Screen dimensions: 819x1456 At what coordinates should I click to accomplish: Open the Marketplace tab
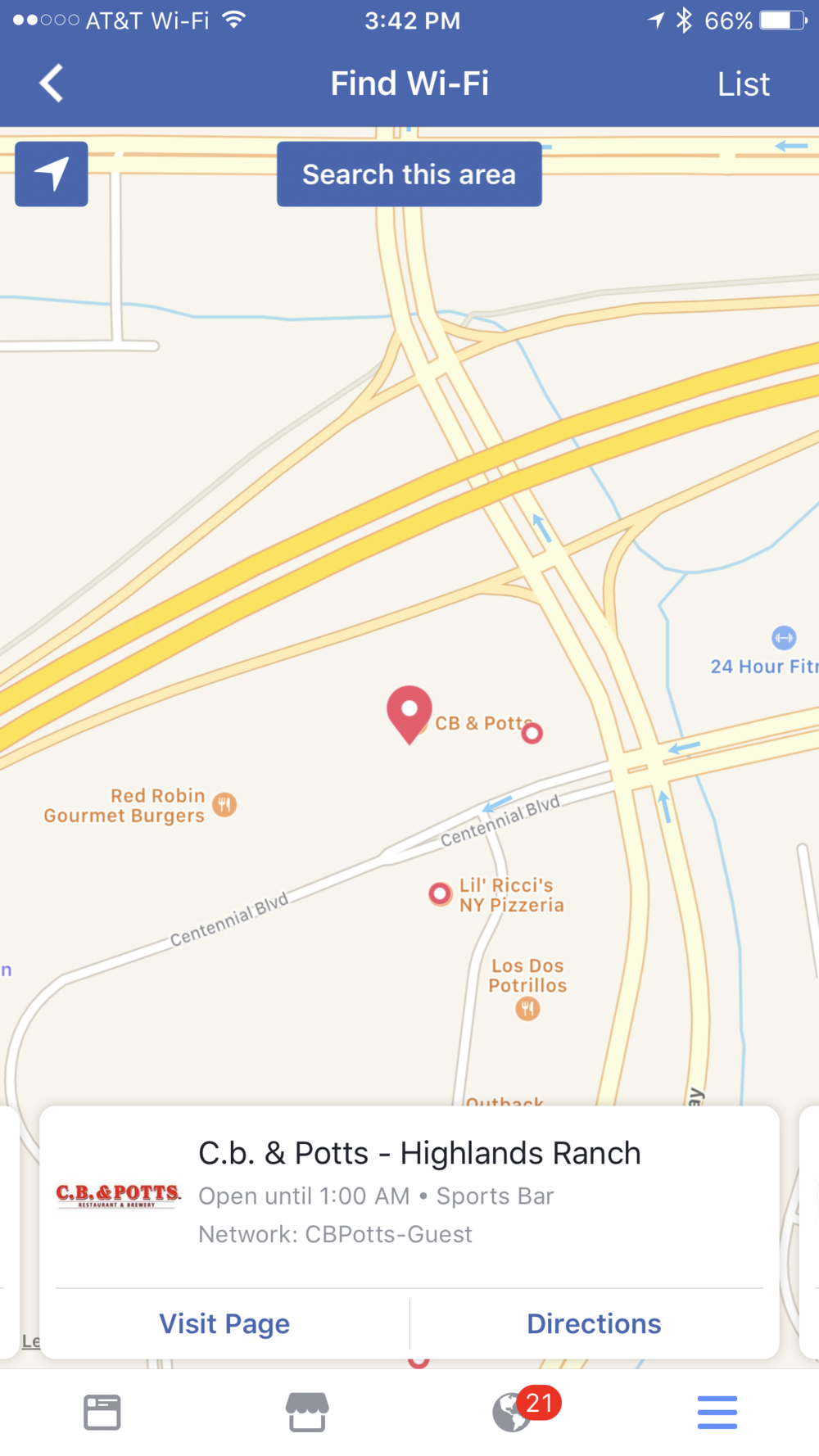[307, 1413]
